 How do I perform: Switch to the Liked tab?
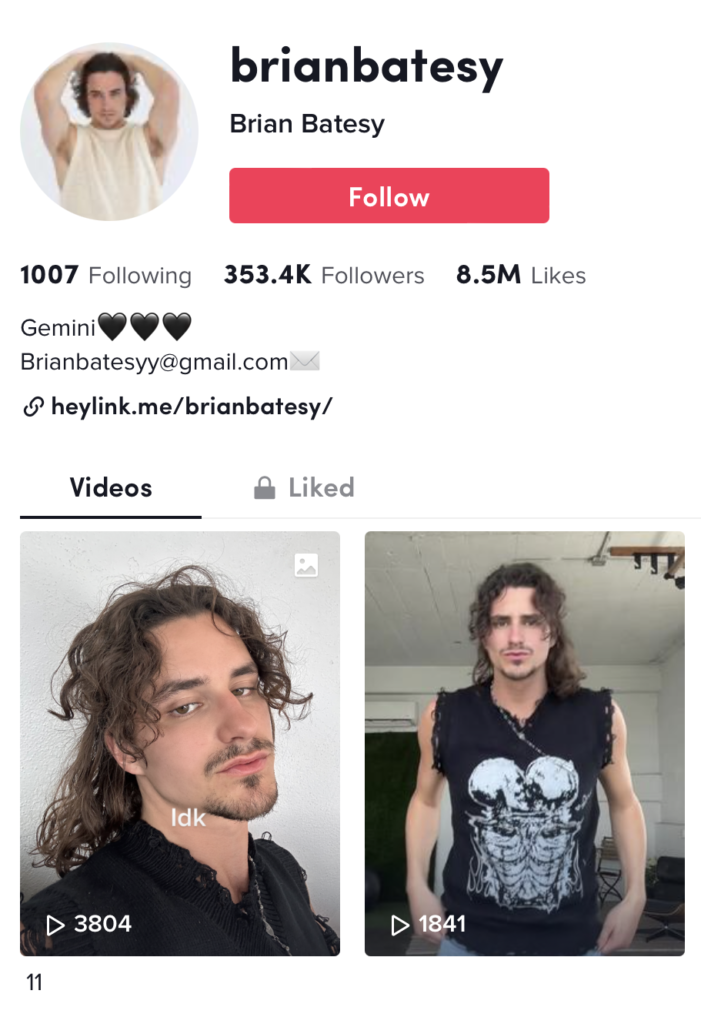click(304, 488)
